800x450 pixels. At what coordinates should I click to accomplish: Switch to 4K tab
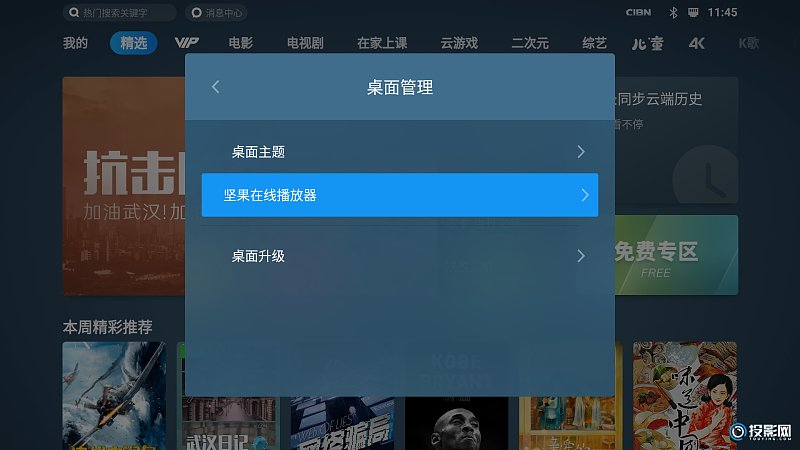coord(697,43)
